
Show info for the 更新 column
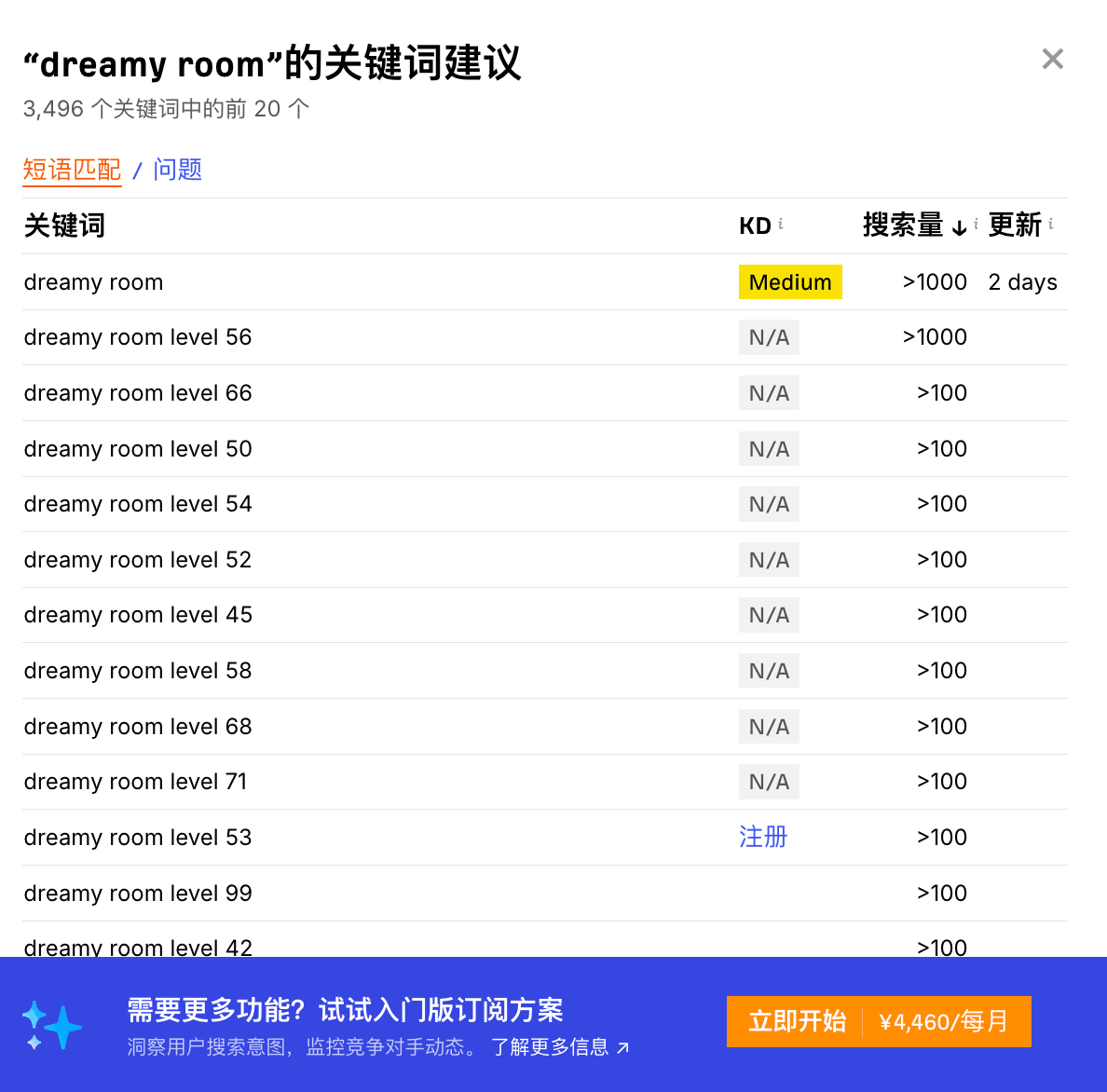tap(1051, 224)
